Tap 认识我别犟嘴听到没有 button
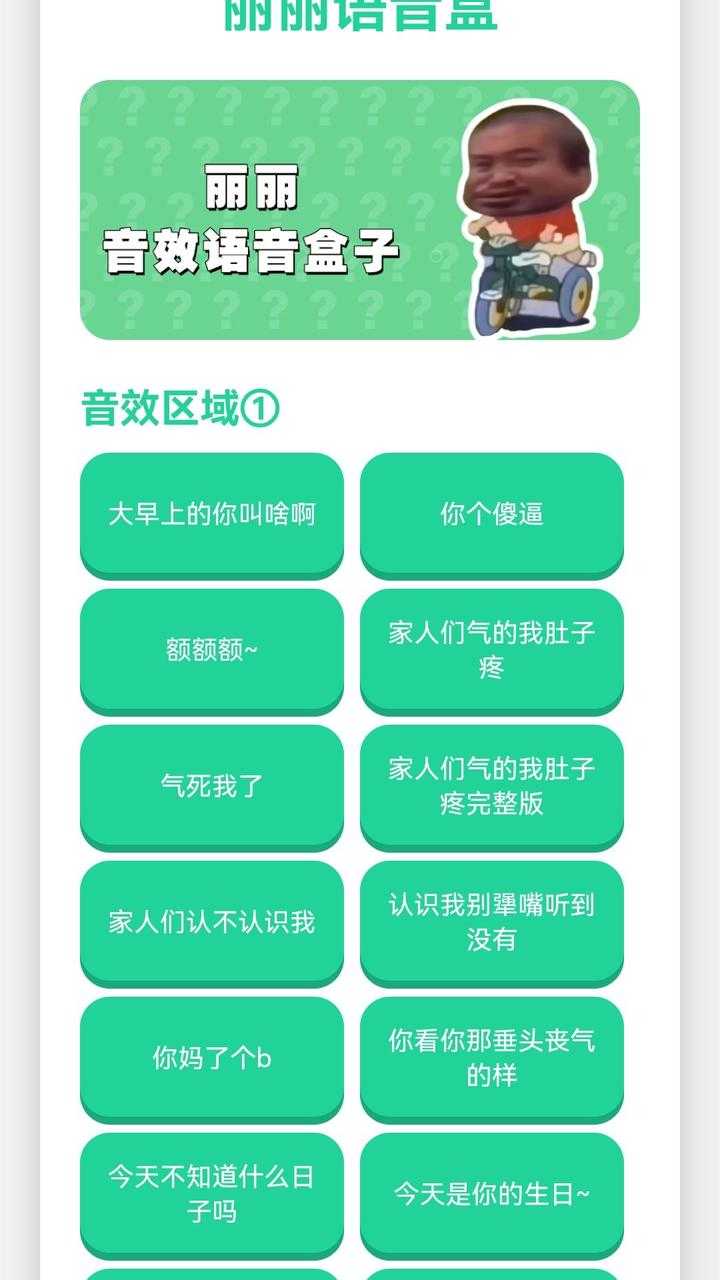The height and width of the screenshot is (1280, 720). [x=492, y=922]
